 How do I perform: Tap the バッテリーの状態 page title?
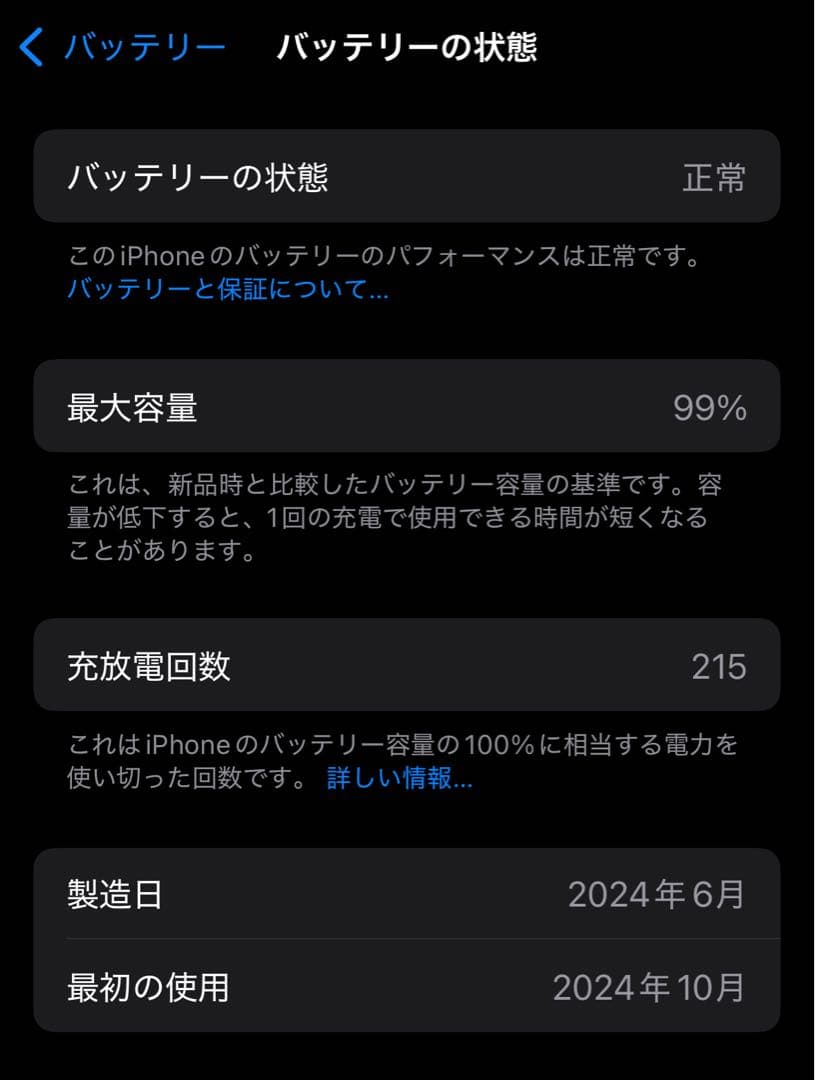click(410, 46)
